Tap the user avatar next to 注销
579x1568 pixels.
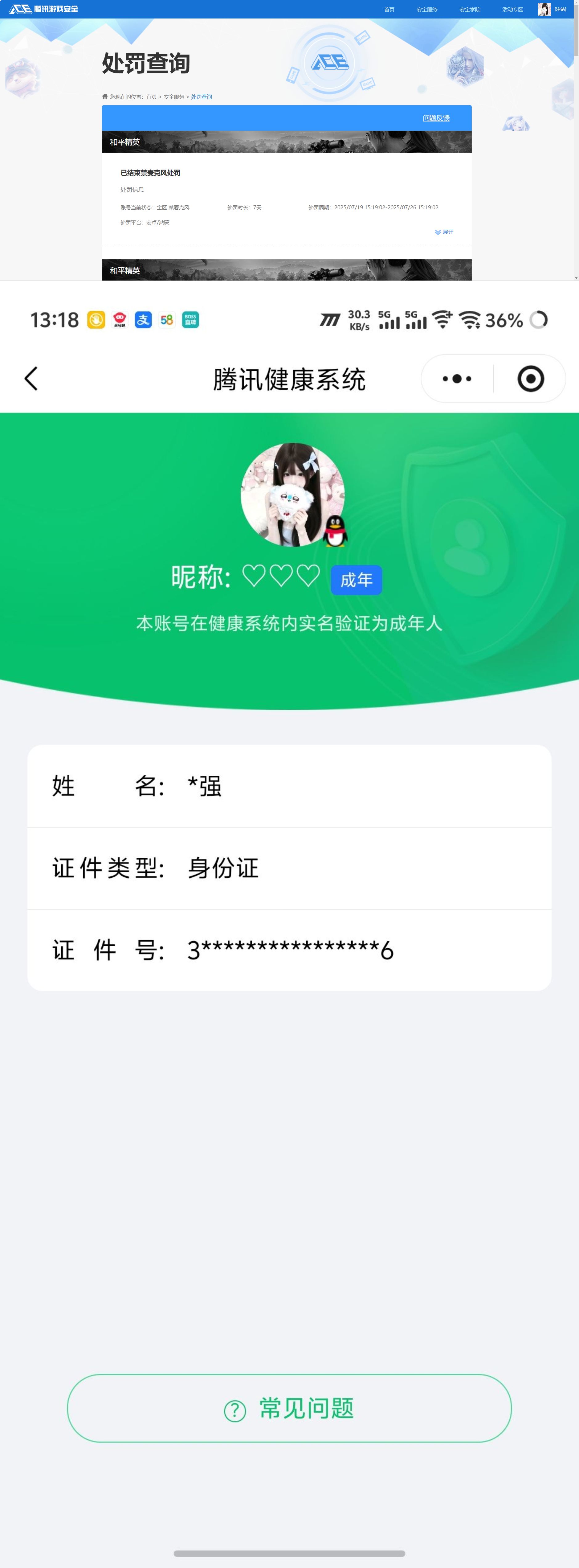pos(544,9)
